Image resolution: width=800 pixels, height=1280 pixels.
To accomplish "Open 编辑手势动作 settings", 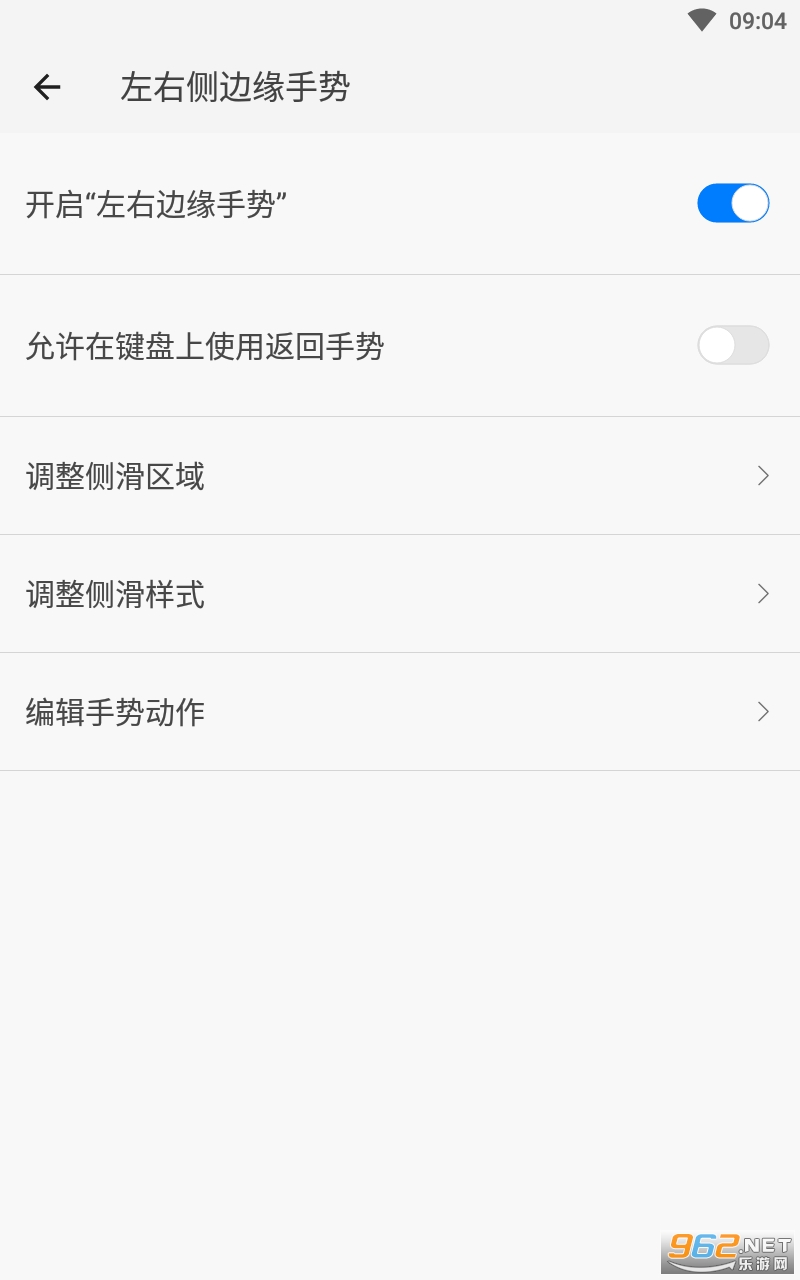I will coord(400,712).
